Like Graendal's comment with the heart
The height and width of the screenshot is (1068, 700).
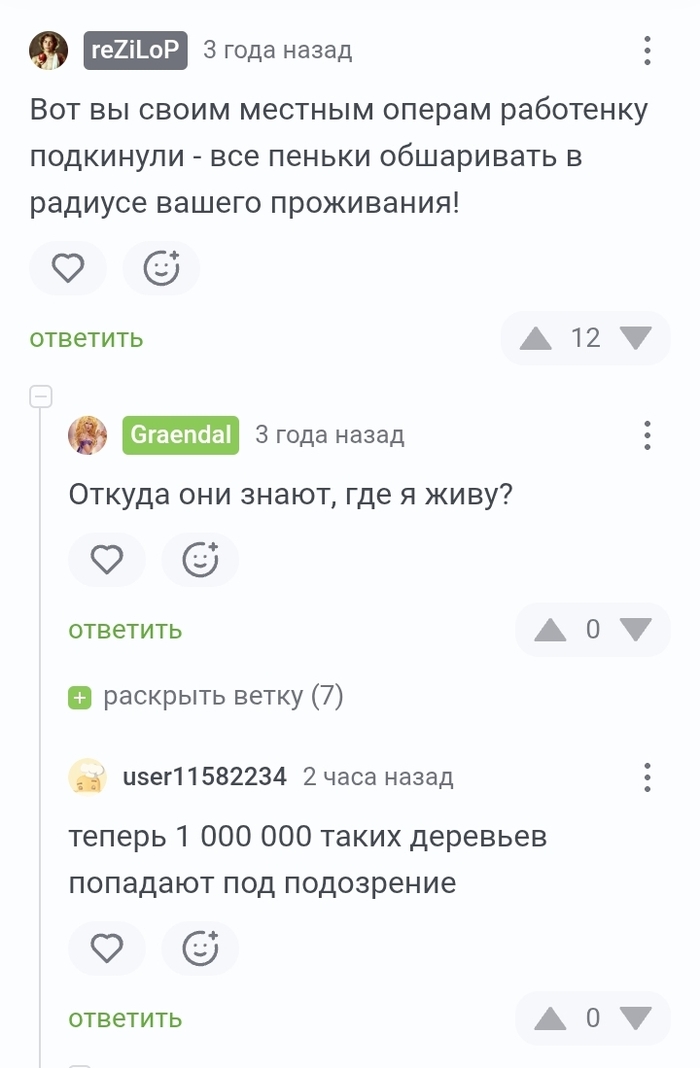107,560
